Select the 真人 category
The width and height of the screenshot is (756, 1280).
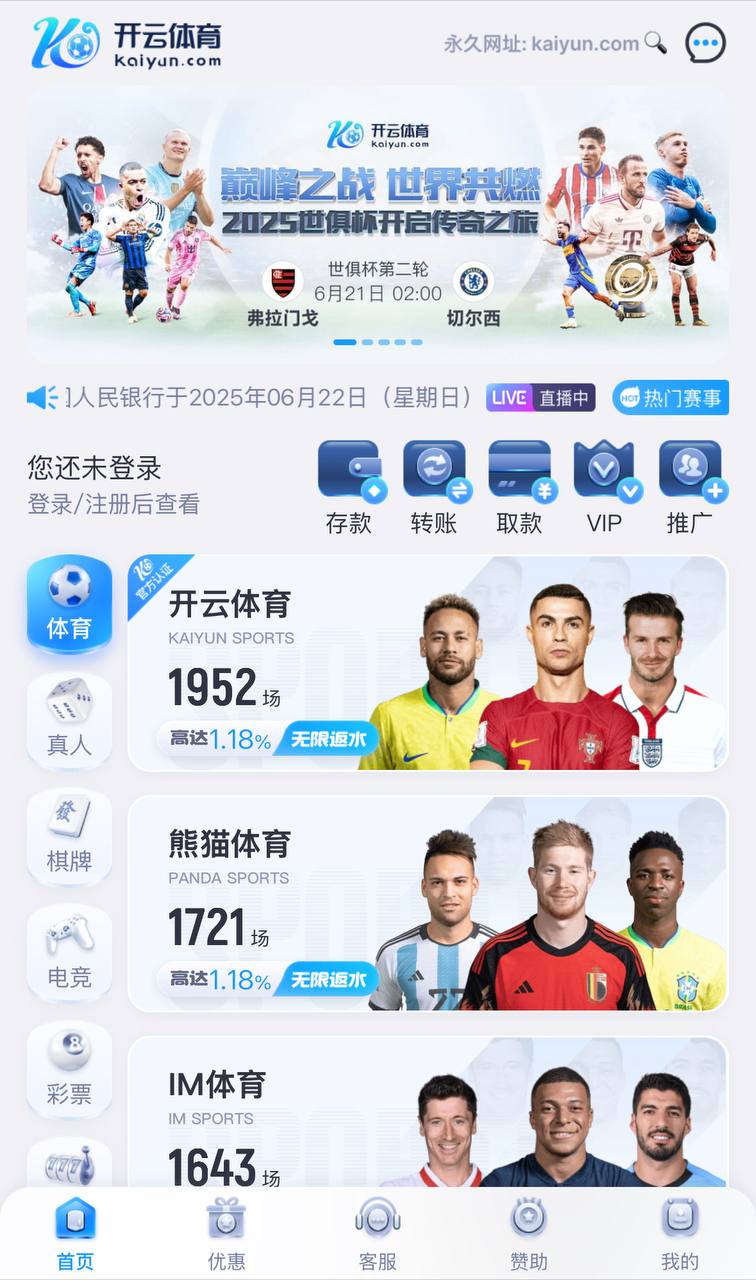tap(69, 719)
